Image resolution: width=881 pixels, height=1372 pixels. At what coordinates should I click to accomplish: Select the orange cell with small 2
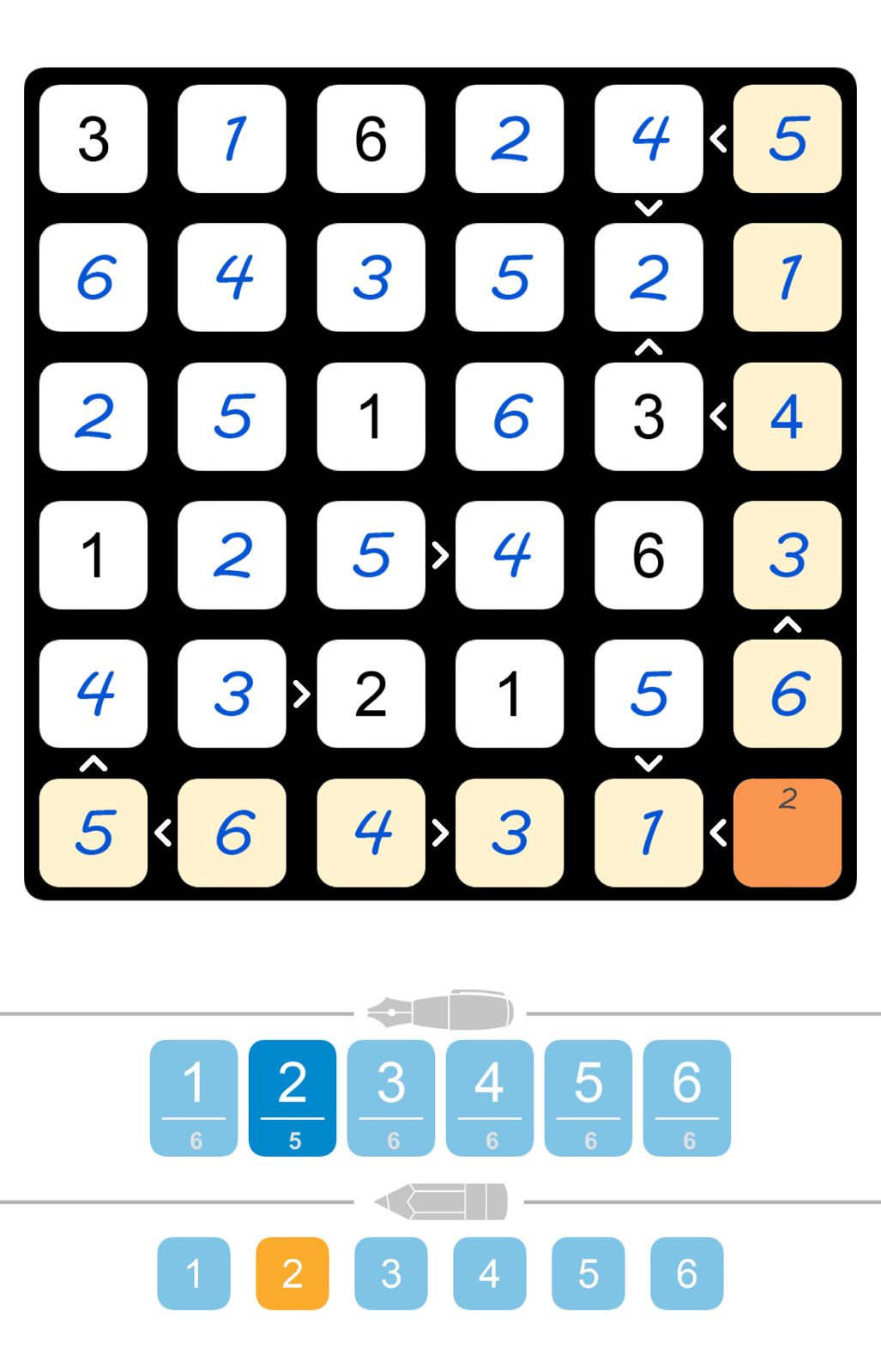(787, 833)
